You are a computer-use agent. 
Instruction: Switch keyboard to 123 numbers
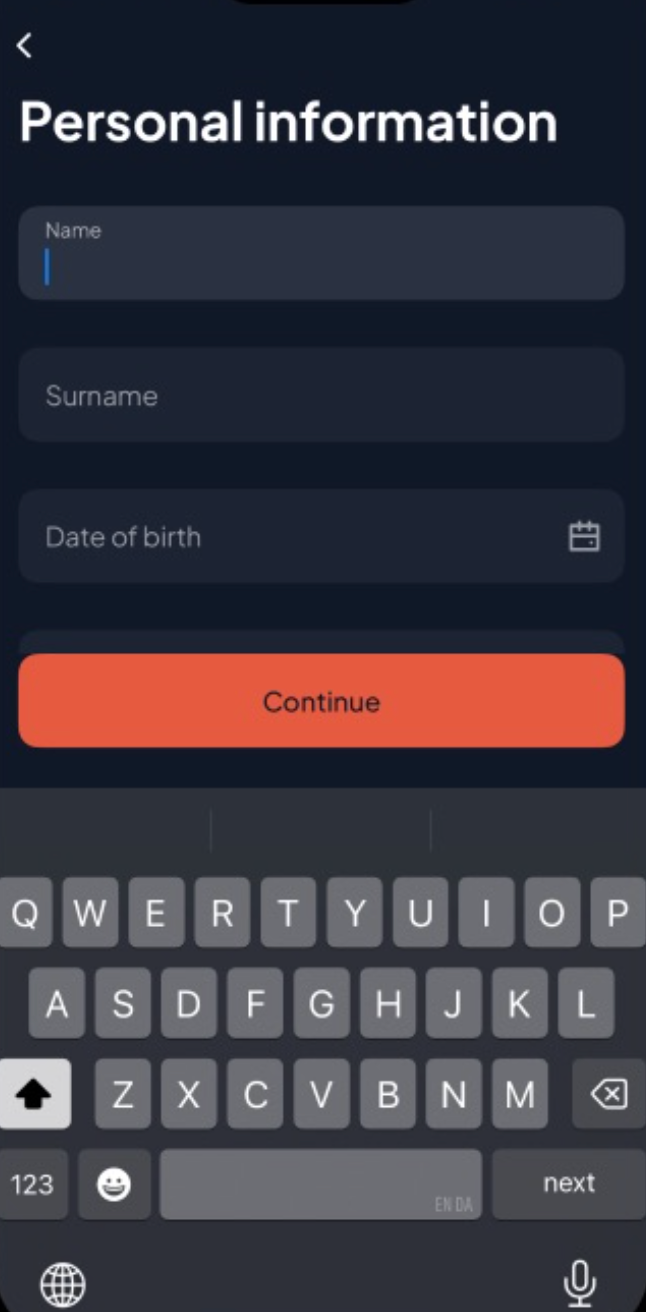coord(33,1184)
